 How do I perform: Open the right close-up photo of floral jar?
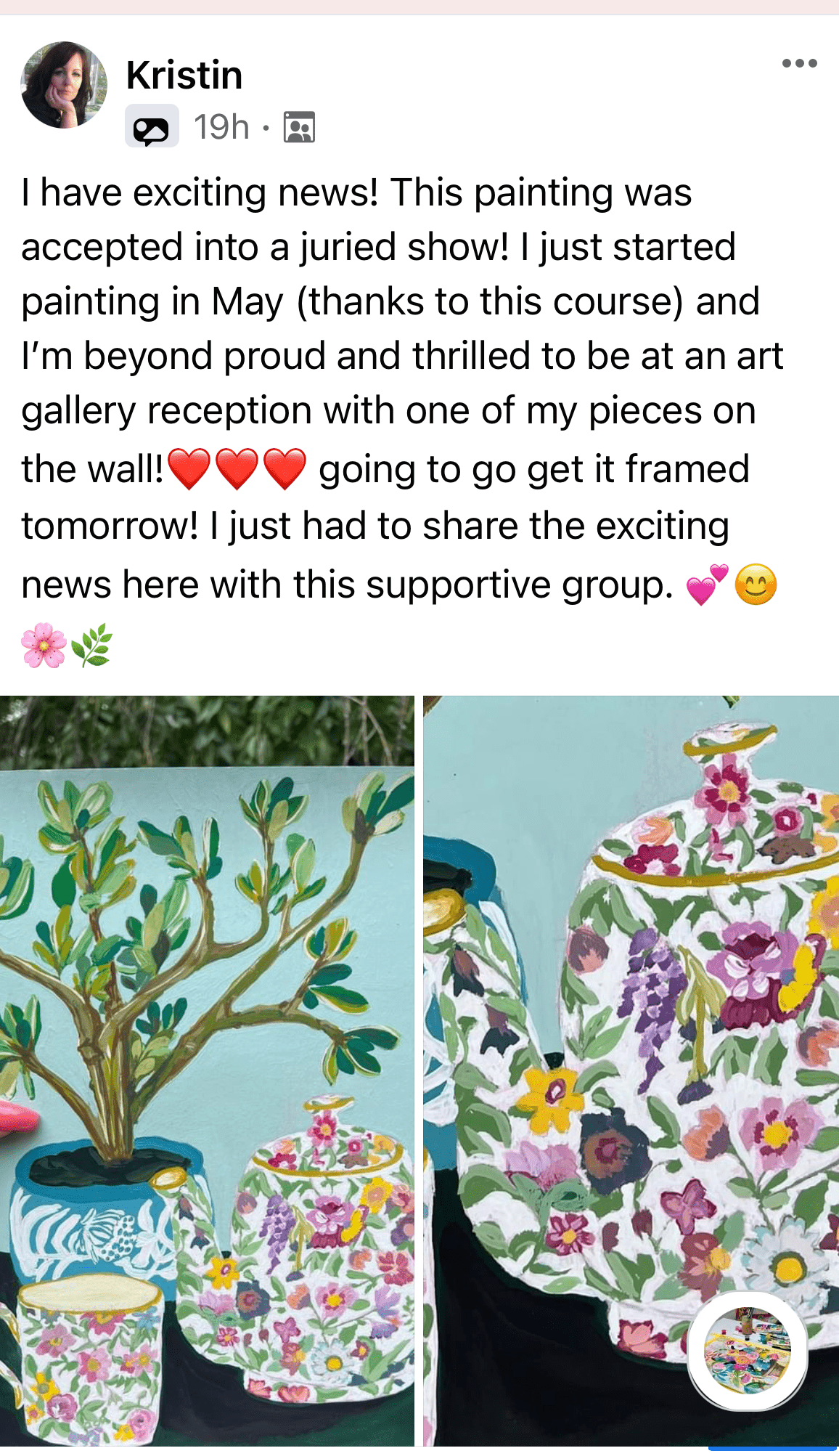coord(631,1071)
